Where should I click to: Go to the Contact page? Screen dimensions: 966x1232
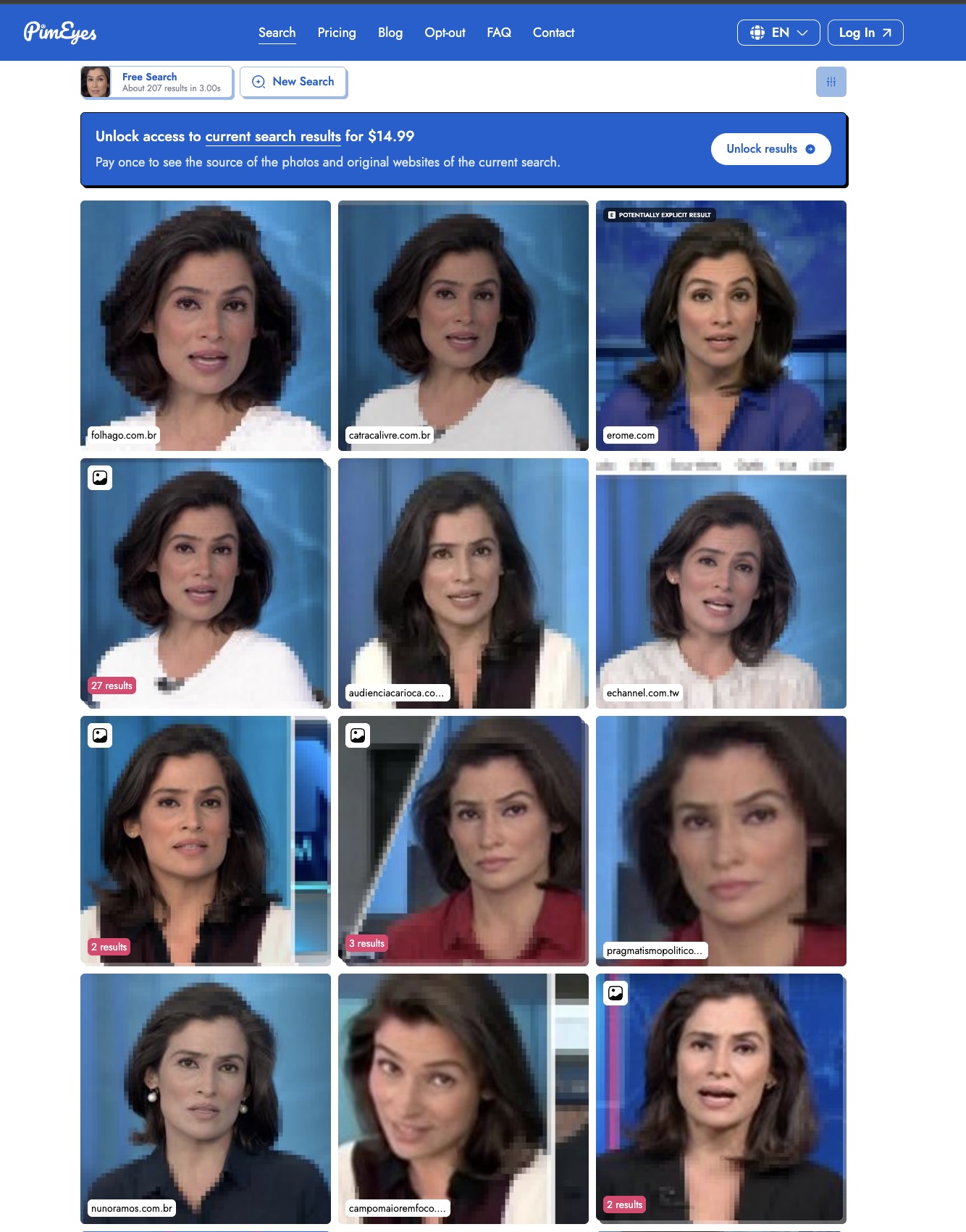(x=553, y=33)
